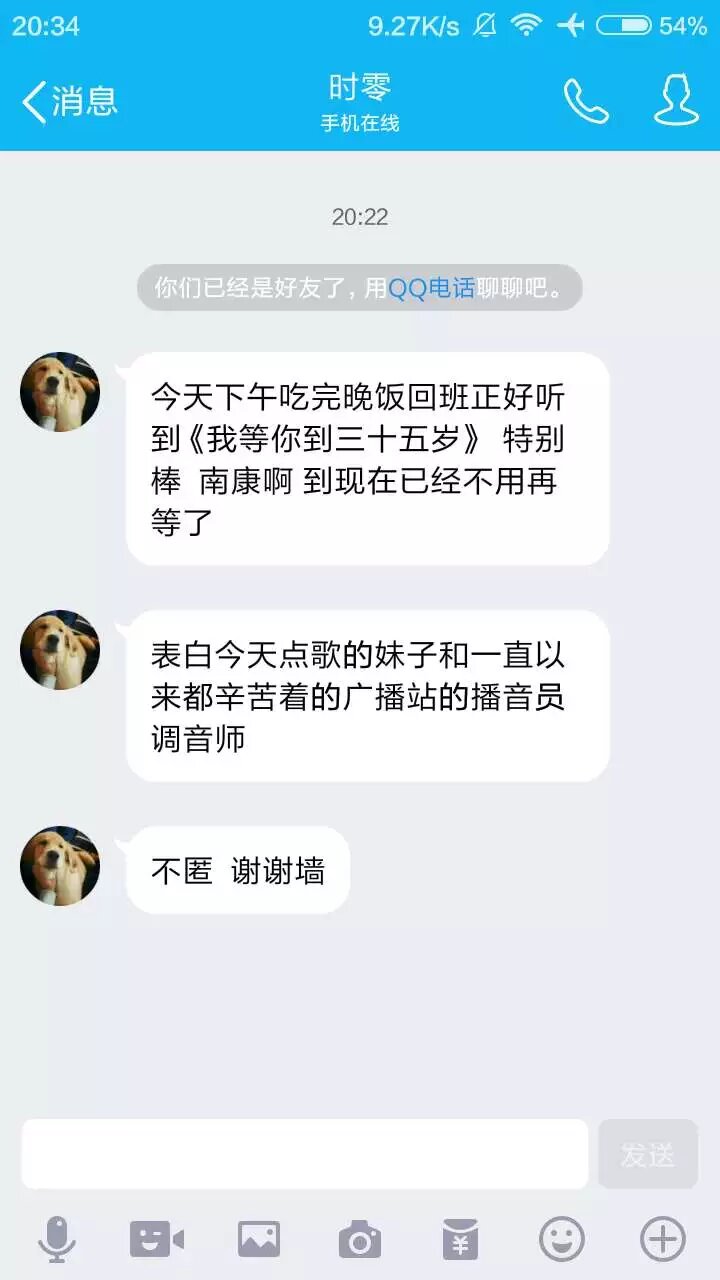Viewport: 720px width, 1280px height.
Task: Open the emoji panel
Action: [562, 1240]
